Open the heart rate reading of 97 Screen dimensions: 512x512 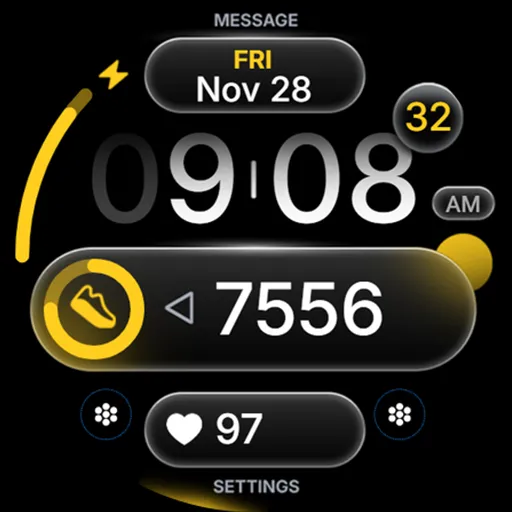255,430
